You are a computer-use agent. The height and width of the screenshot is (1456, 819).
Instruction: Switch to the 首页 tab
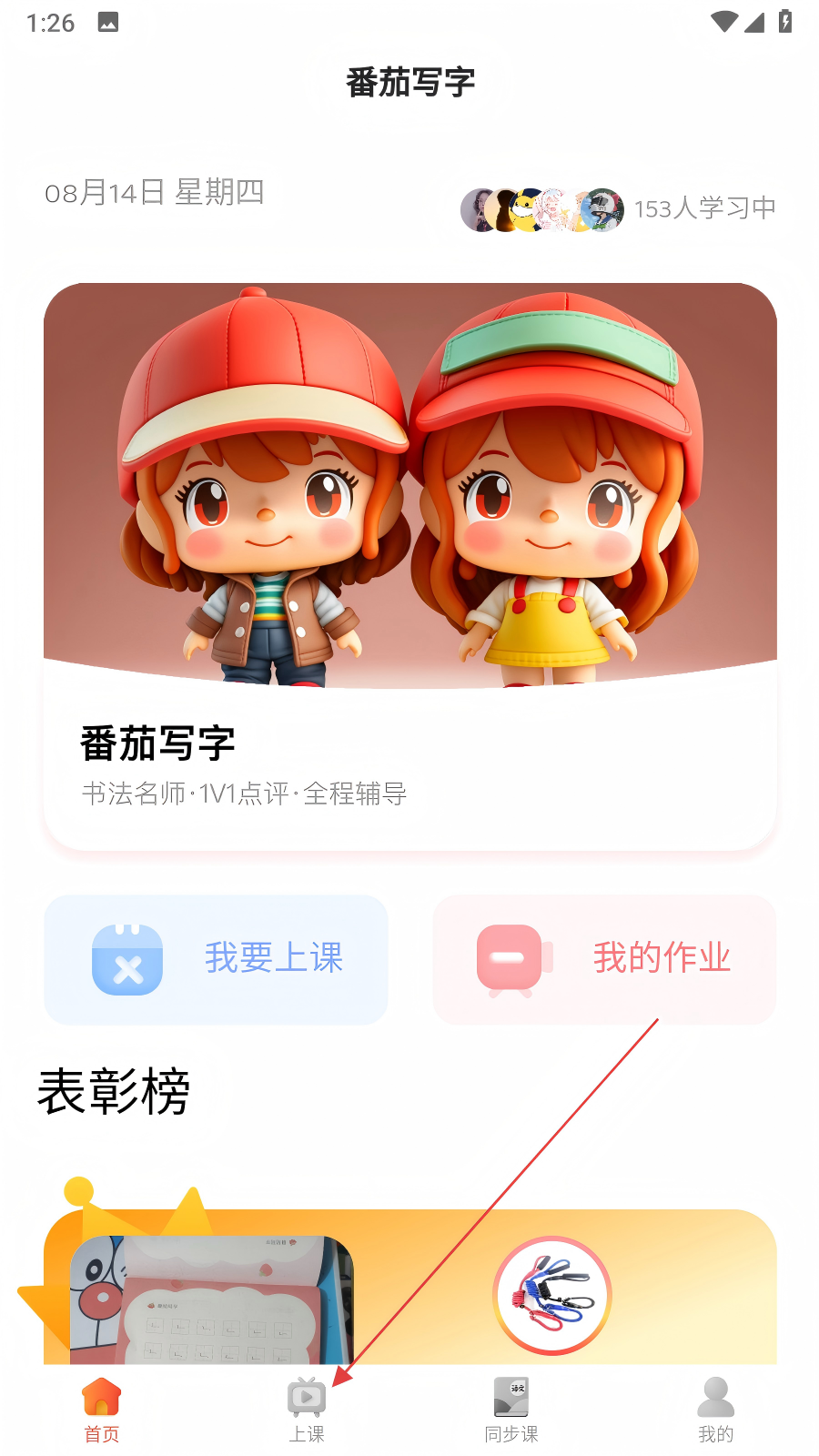(102, 1410)
